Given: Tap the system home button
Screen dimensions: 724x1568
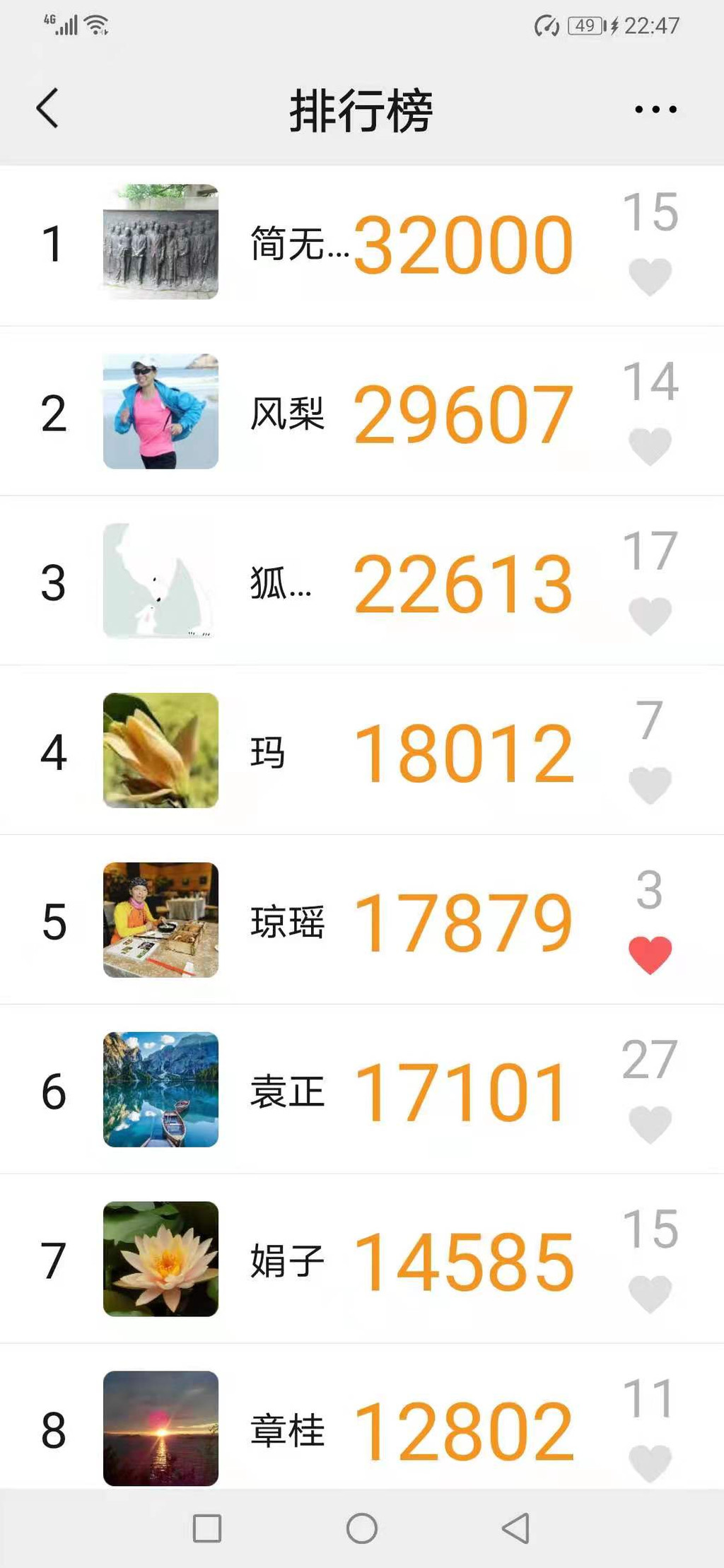Looking at the screenshot, I should point(362,1528).
